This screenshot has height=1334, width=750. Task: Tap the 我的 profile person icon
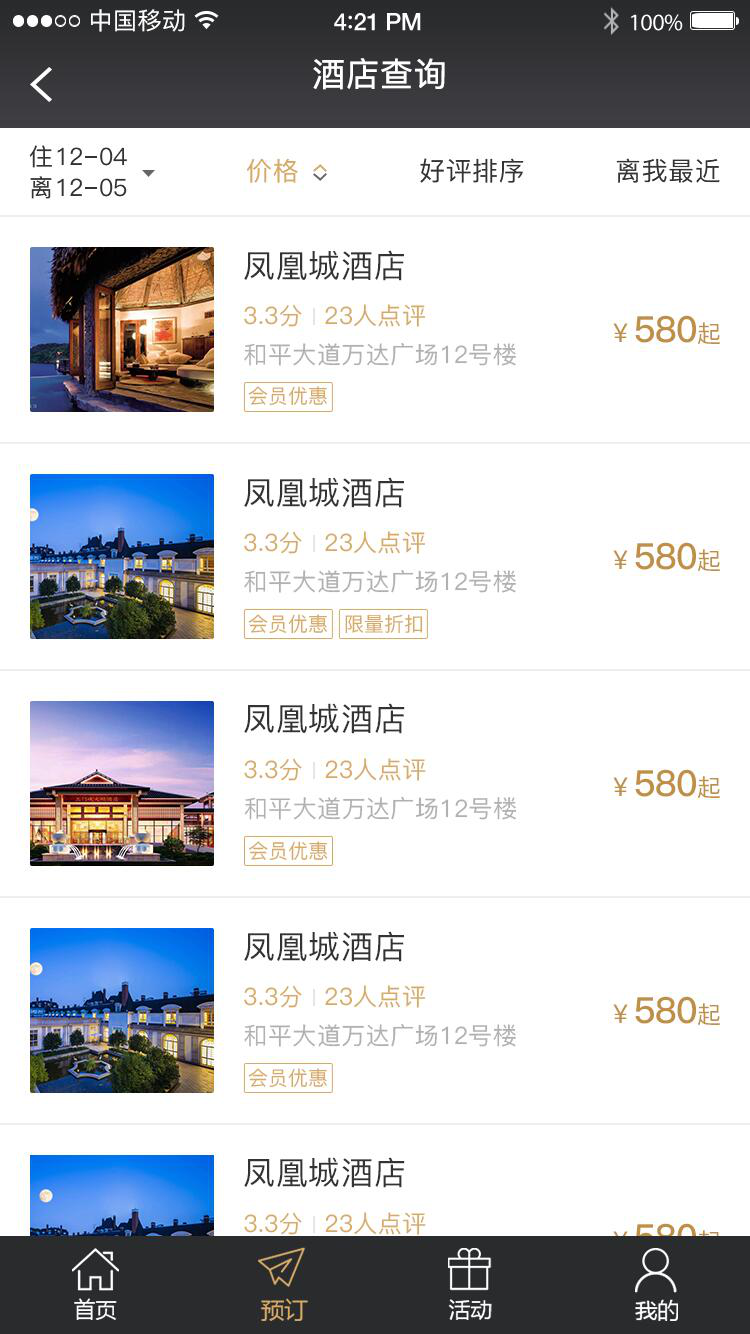tap(657, 1272)
